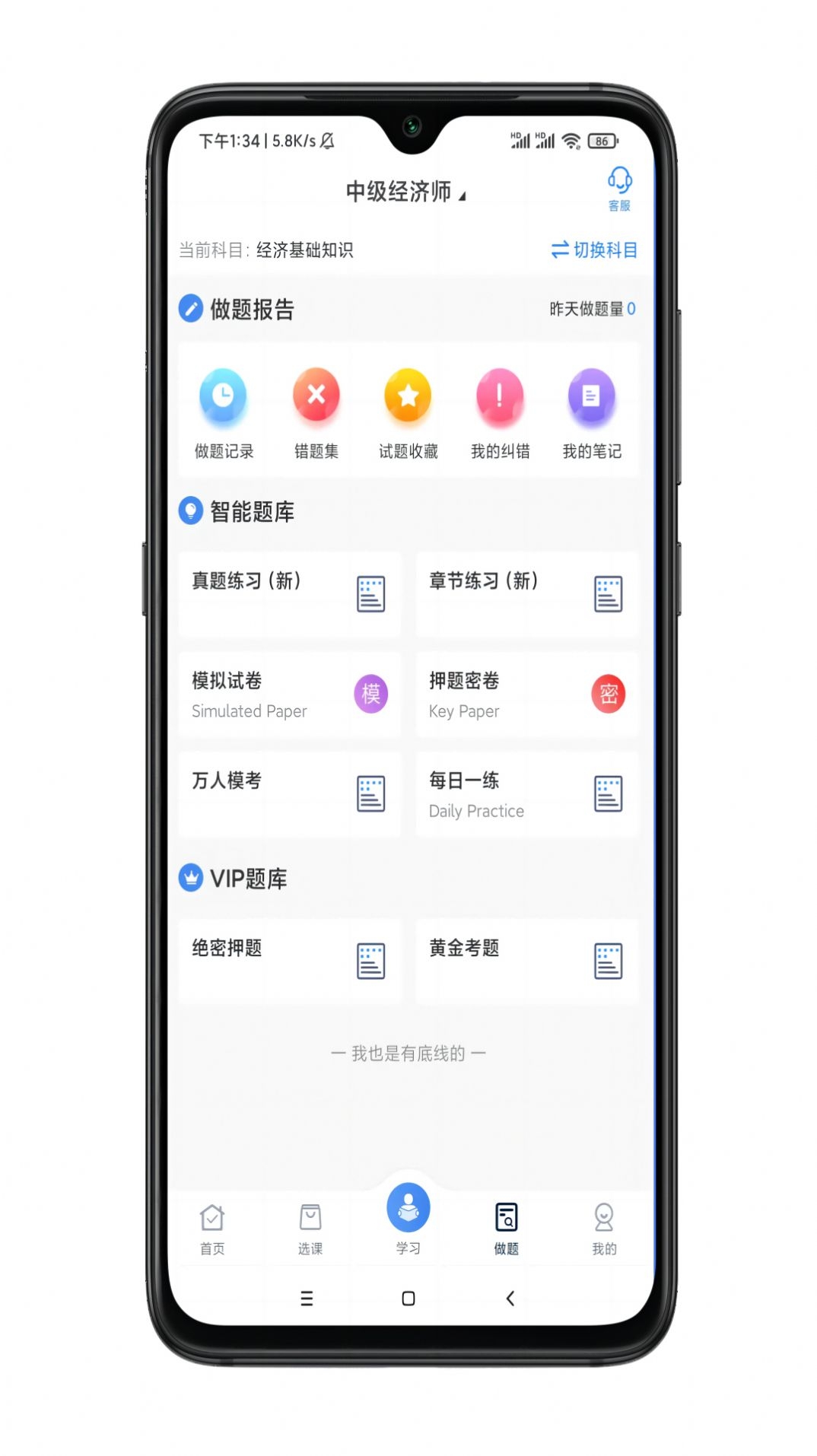This screenshot has width=817, height=1456.
Task: Open 章节练习（新） chapter practice
Action: [x=526, y=594]
